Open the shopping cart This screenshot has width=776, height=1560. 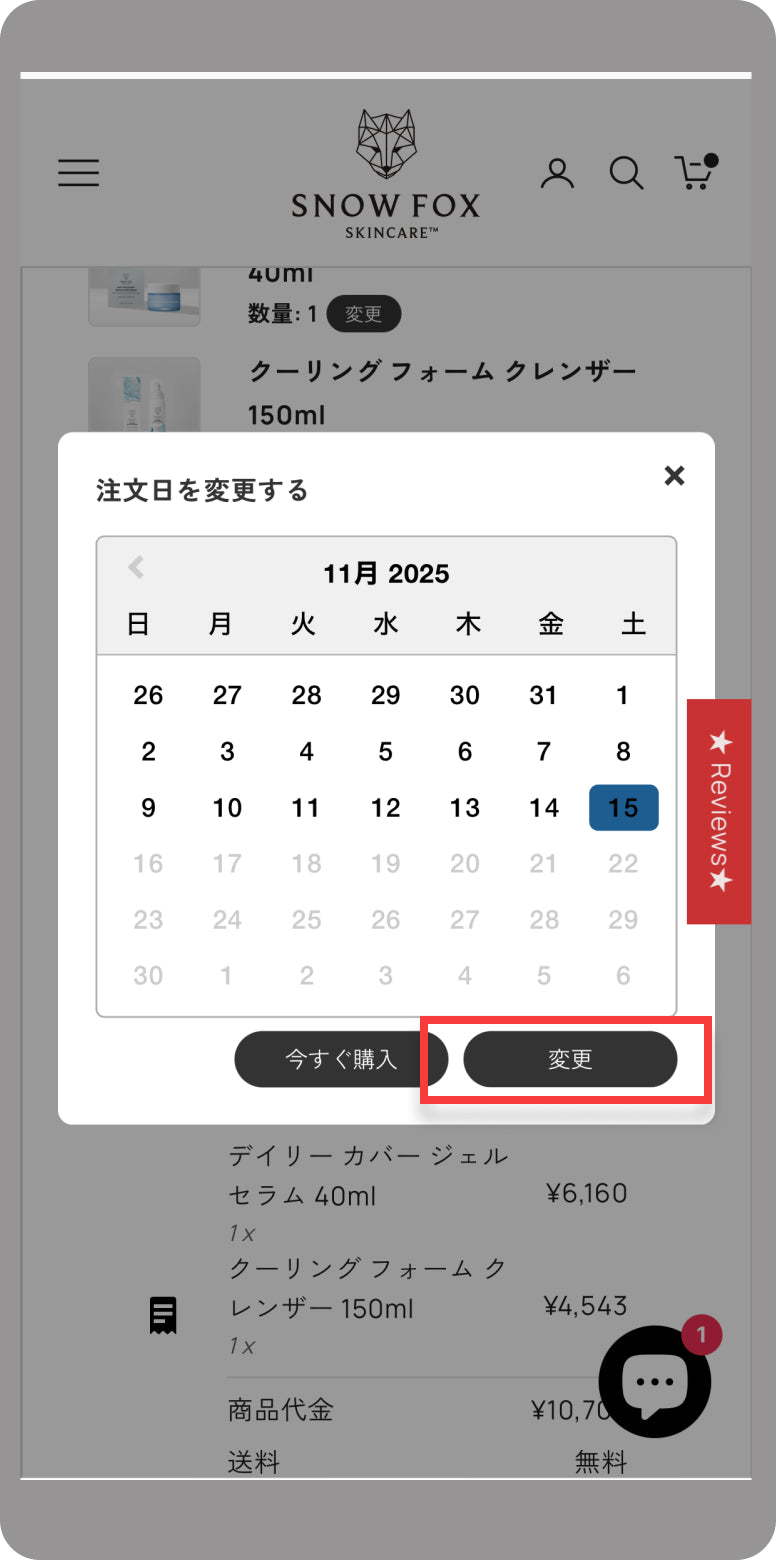[x=694, y=172]
